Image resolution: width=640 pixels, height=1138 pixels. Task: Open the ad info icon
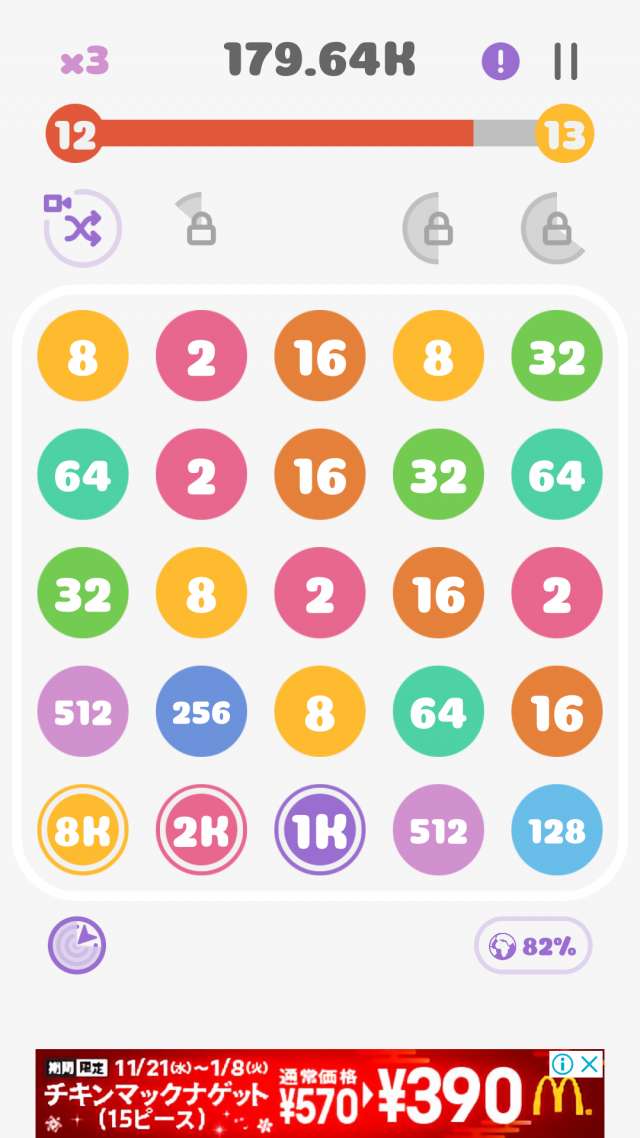coord(564,1064)
